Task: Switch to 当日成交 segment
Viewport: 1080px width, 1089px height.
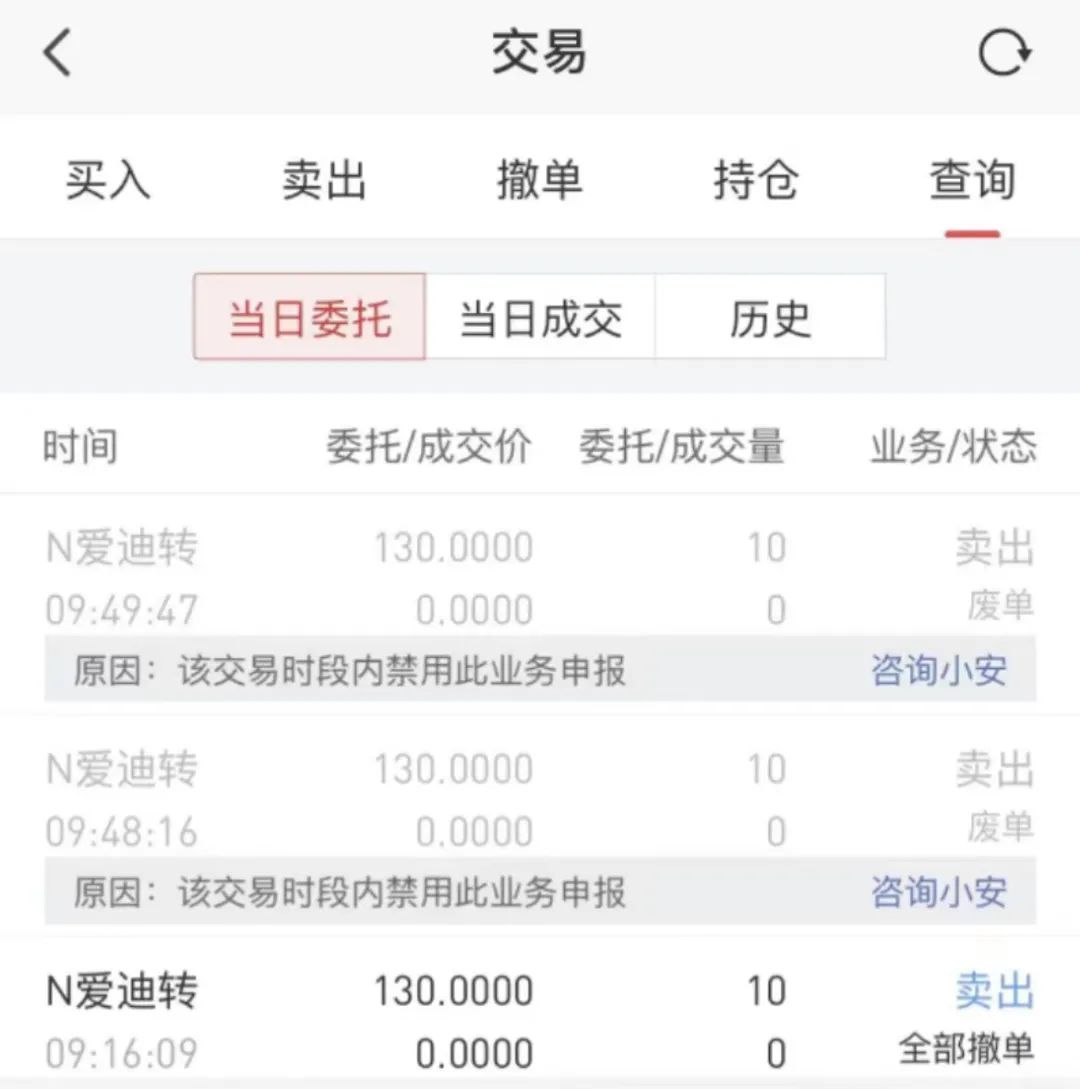Action: click(540, 318)
